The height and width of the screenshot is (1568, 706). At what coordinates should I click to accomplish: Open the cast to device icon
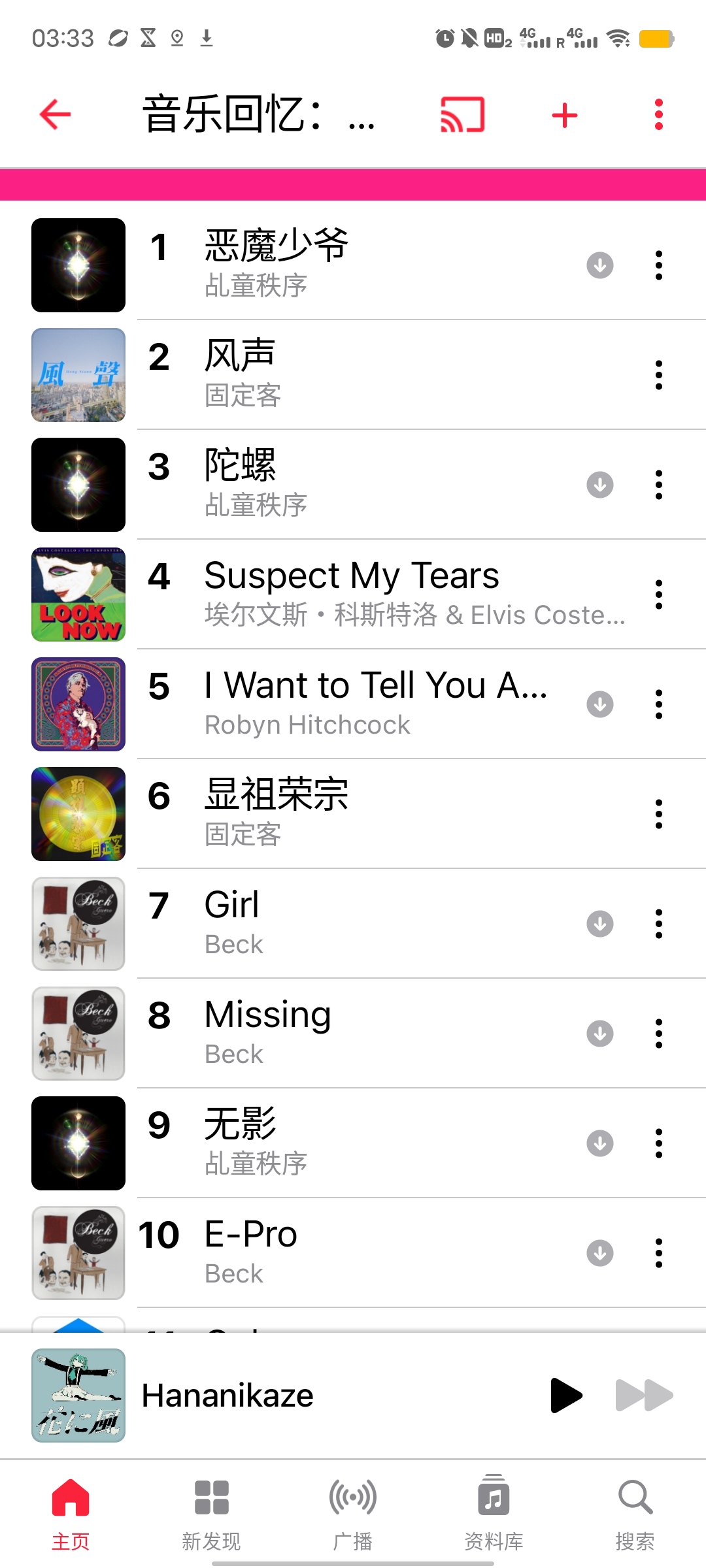(462, 115)
